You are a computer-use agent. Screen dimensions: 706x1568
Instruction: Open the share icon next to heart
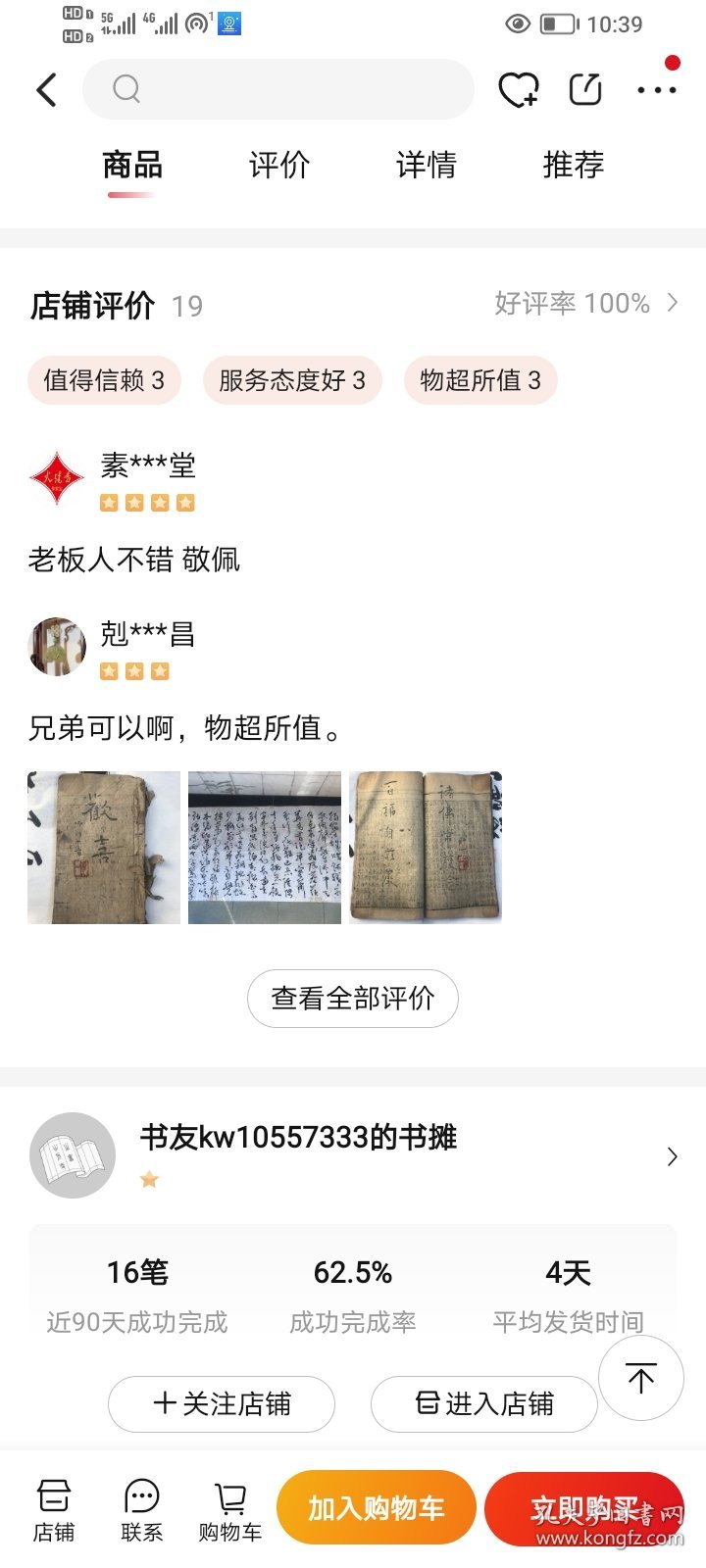584,89
